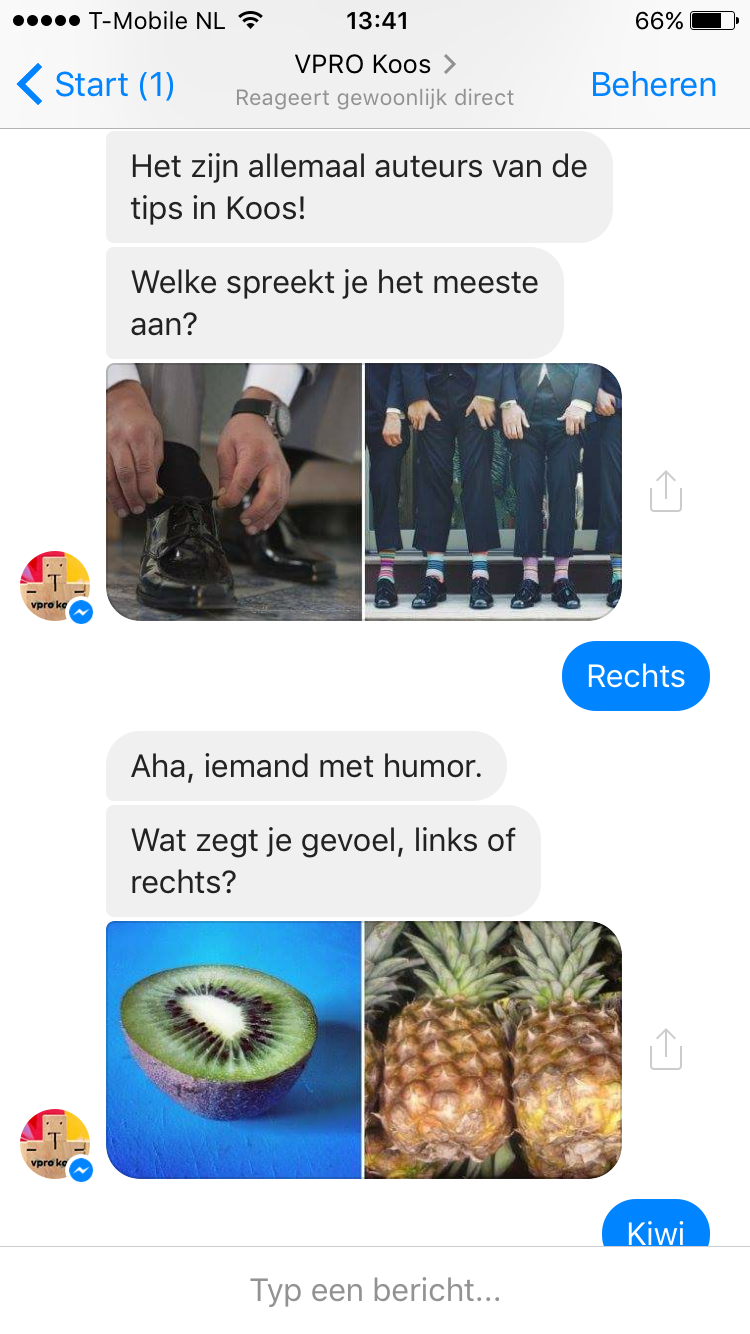
Task: View the kiwi picture
Action: click(234, 1049)
